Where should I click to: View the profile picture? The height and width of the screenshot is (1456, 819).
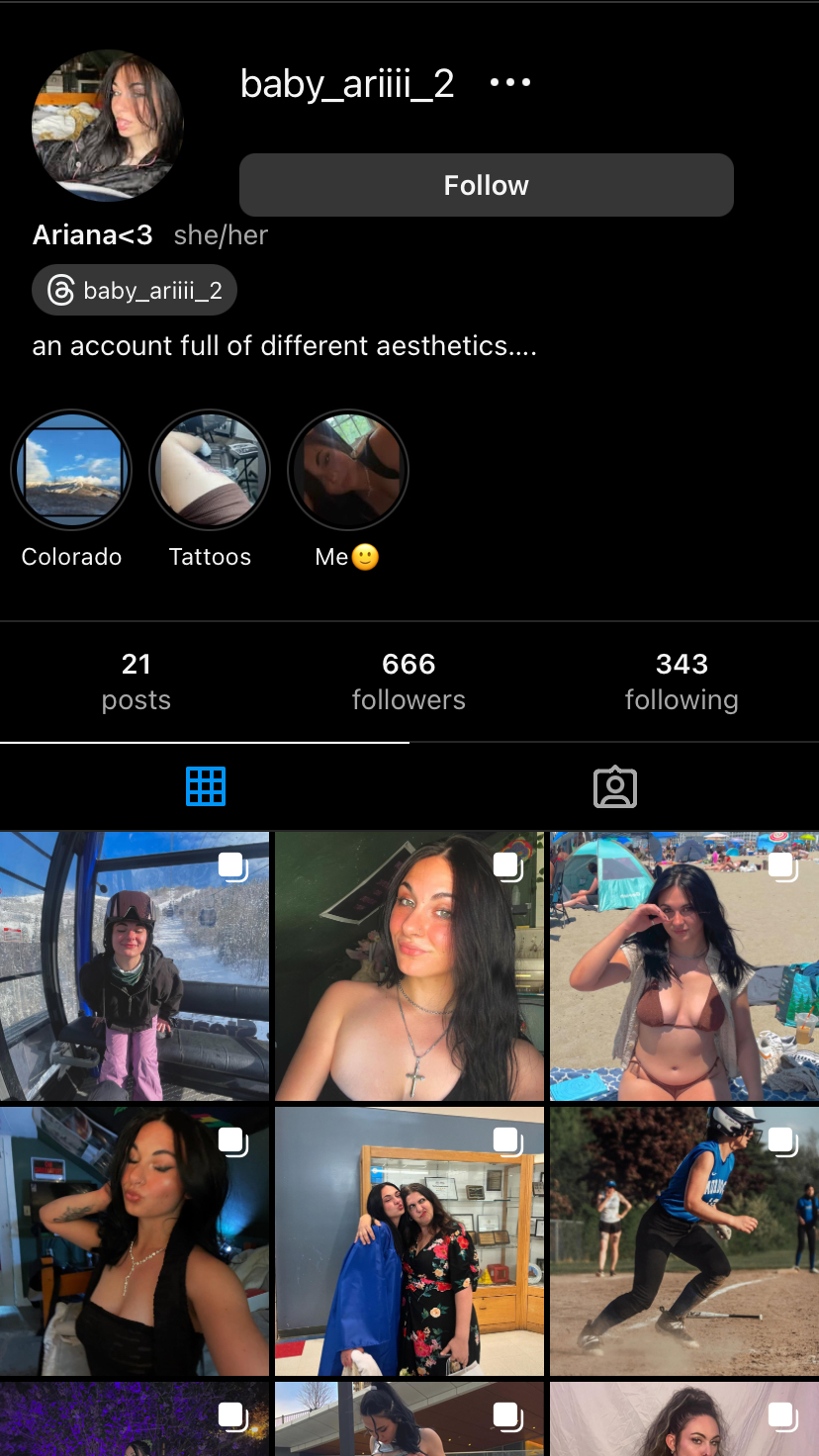click(108, 125)
